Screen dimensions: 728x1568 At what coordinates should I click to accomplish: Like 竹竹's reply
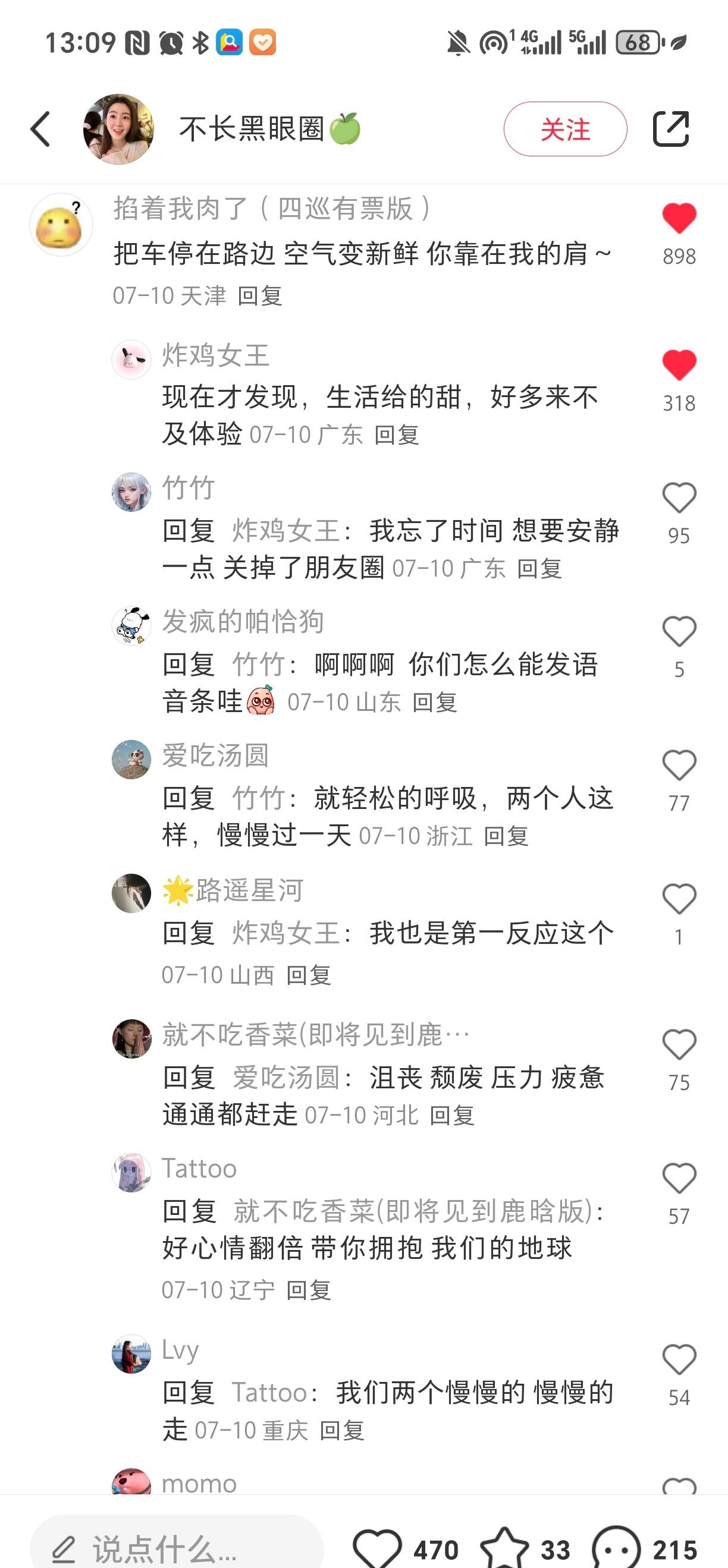point(679,498)
